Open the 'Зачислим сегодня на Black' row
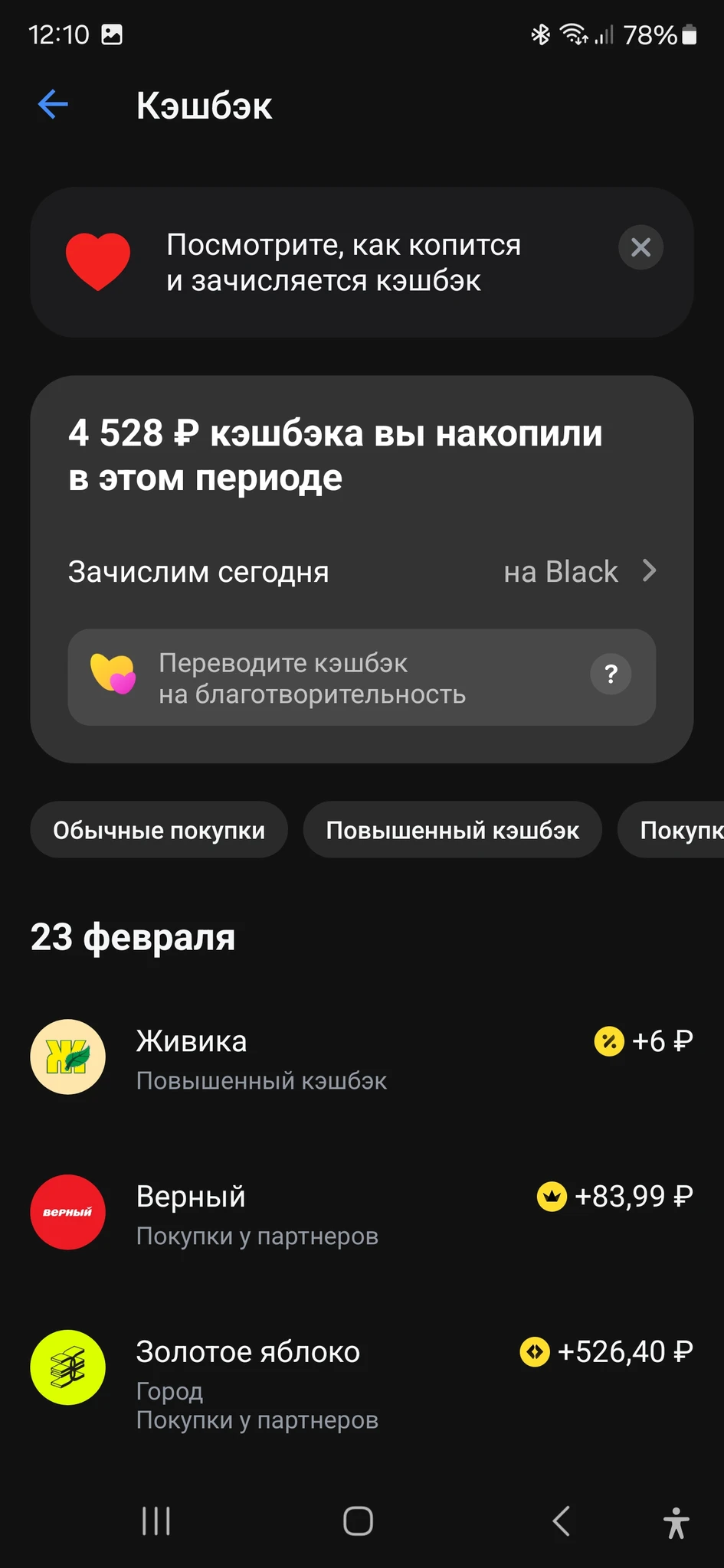The height and width of the screenshot is (1568, 724). click(x=362, y=572)
